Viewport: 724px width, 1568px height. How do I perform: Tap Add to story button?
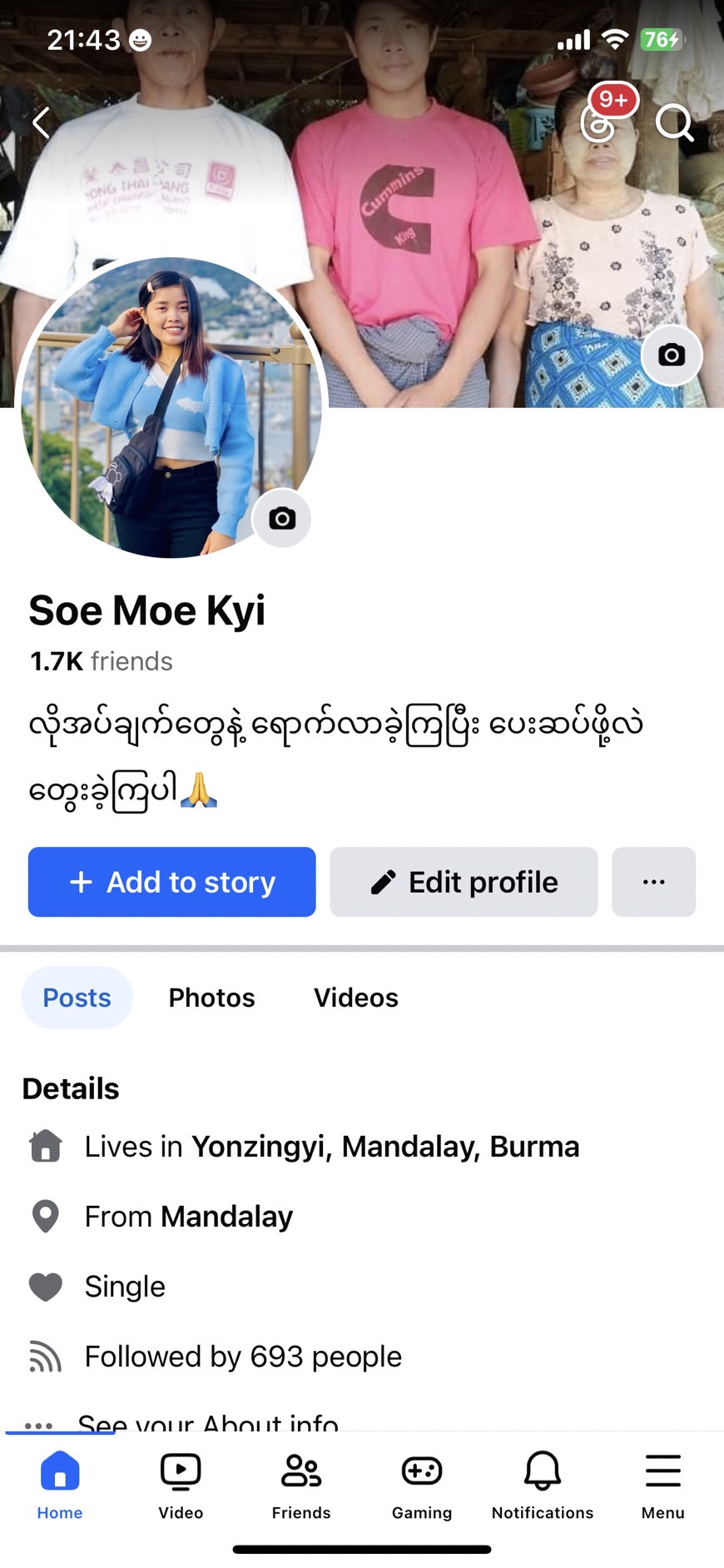point(172,882)
